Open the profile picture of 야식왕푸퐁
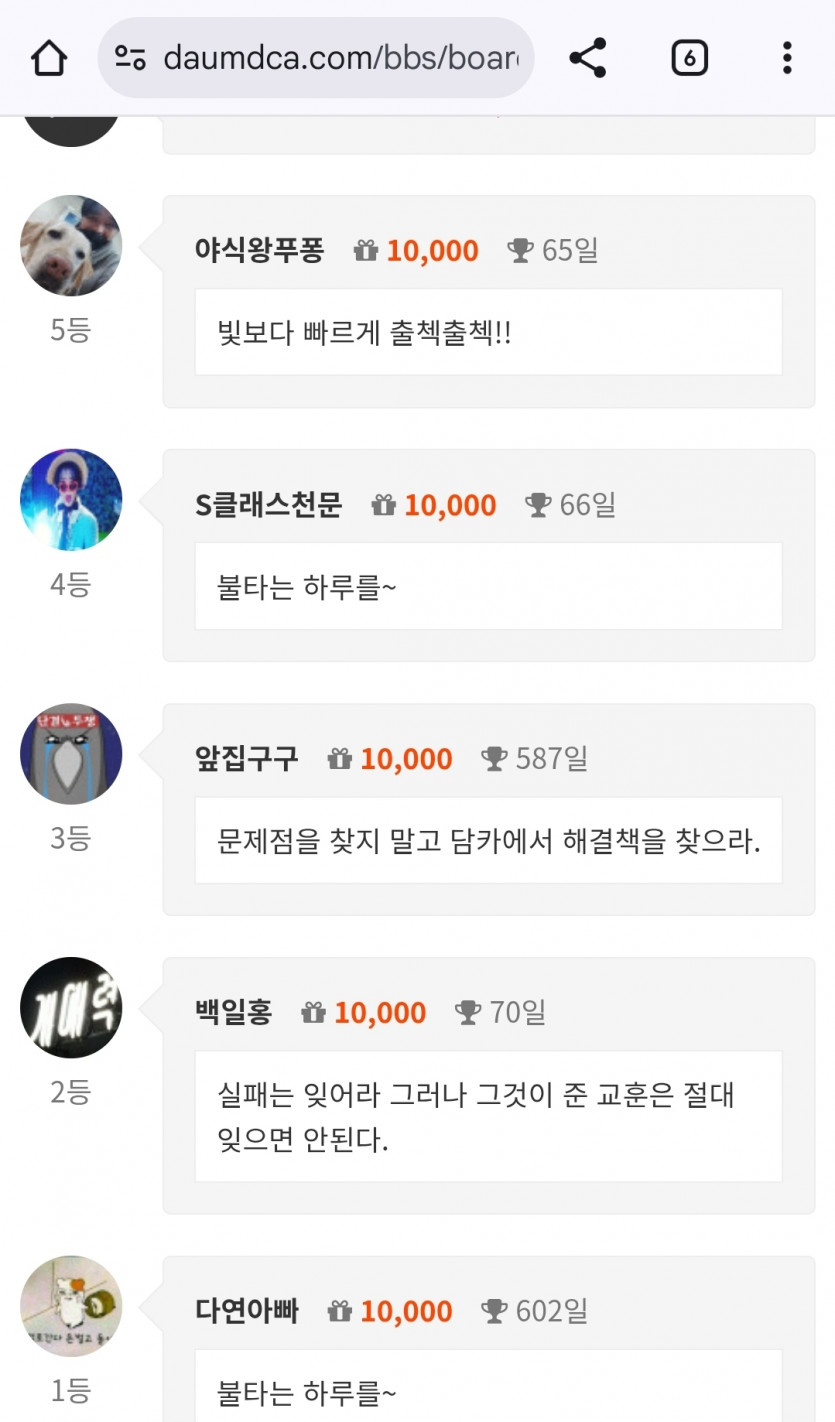 coord(71,246)
